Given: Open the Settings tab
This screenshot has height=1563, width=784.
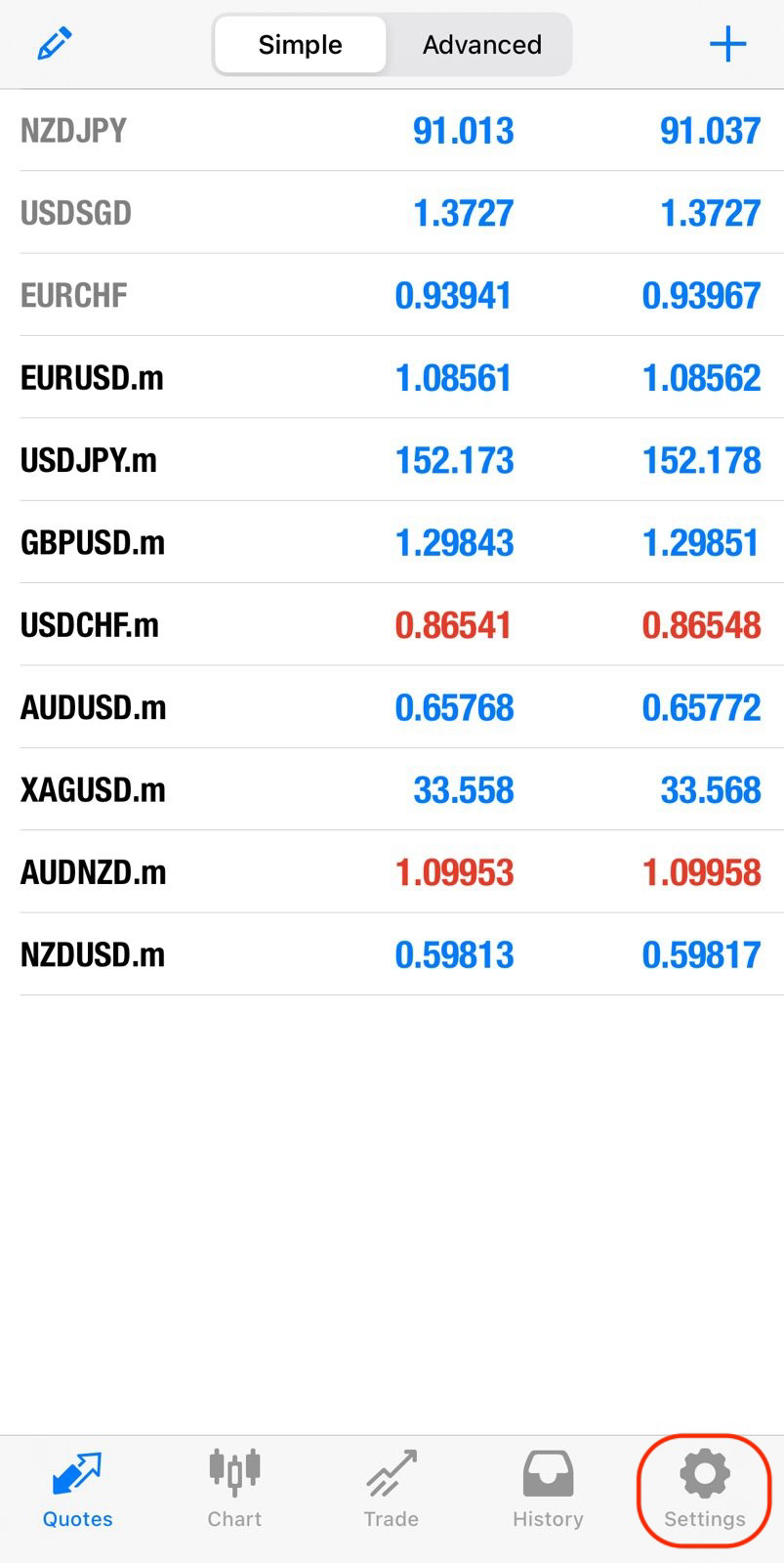Looking at the screenshot, I should [704, 1490].
